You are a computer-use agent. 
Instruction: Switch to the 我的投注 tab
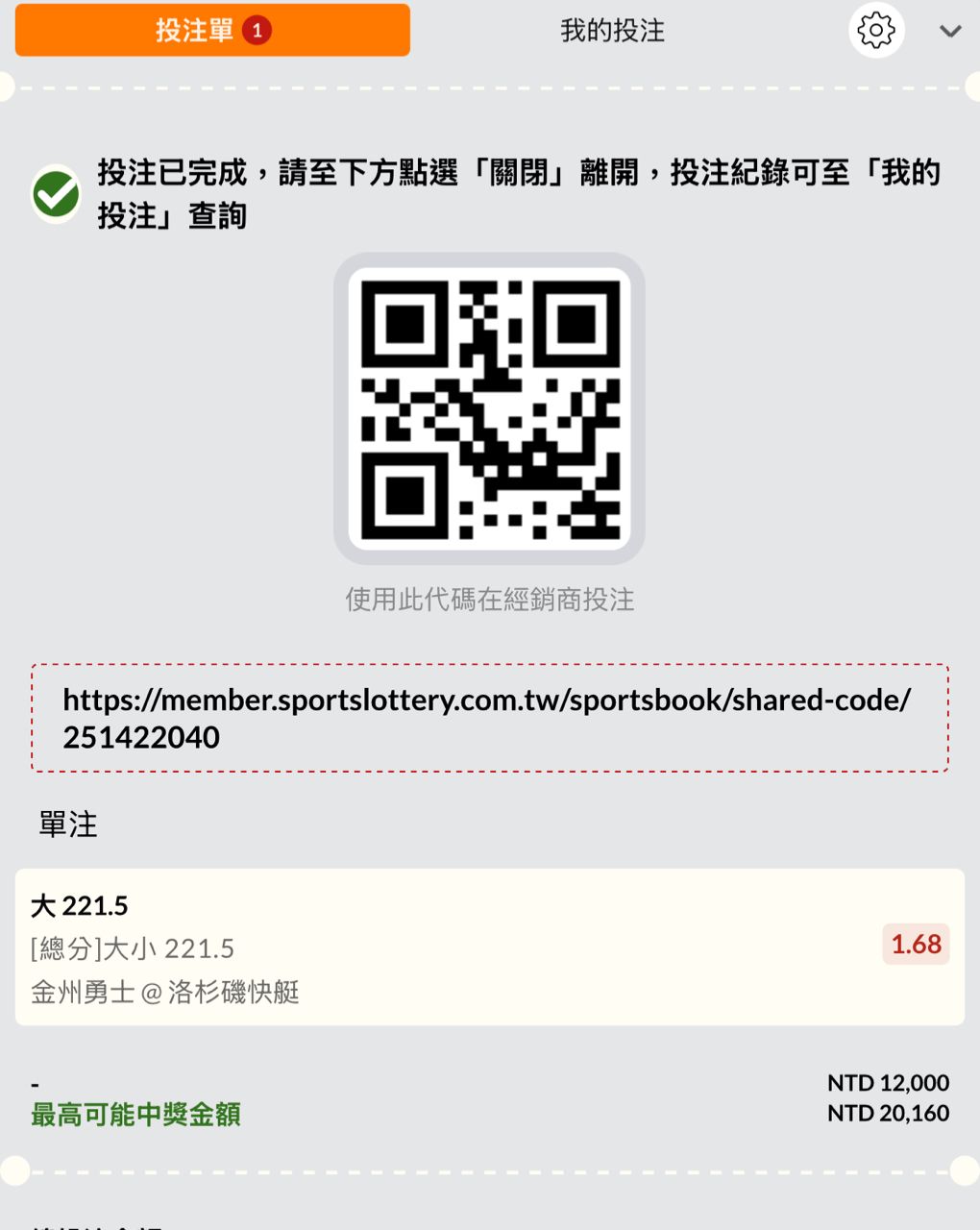[612, 31]
